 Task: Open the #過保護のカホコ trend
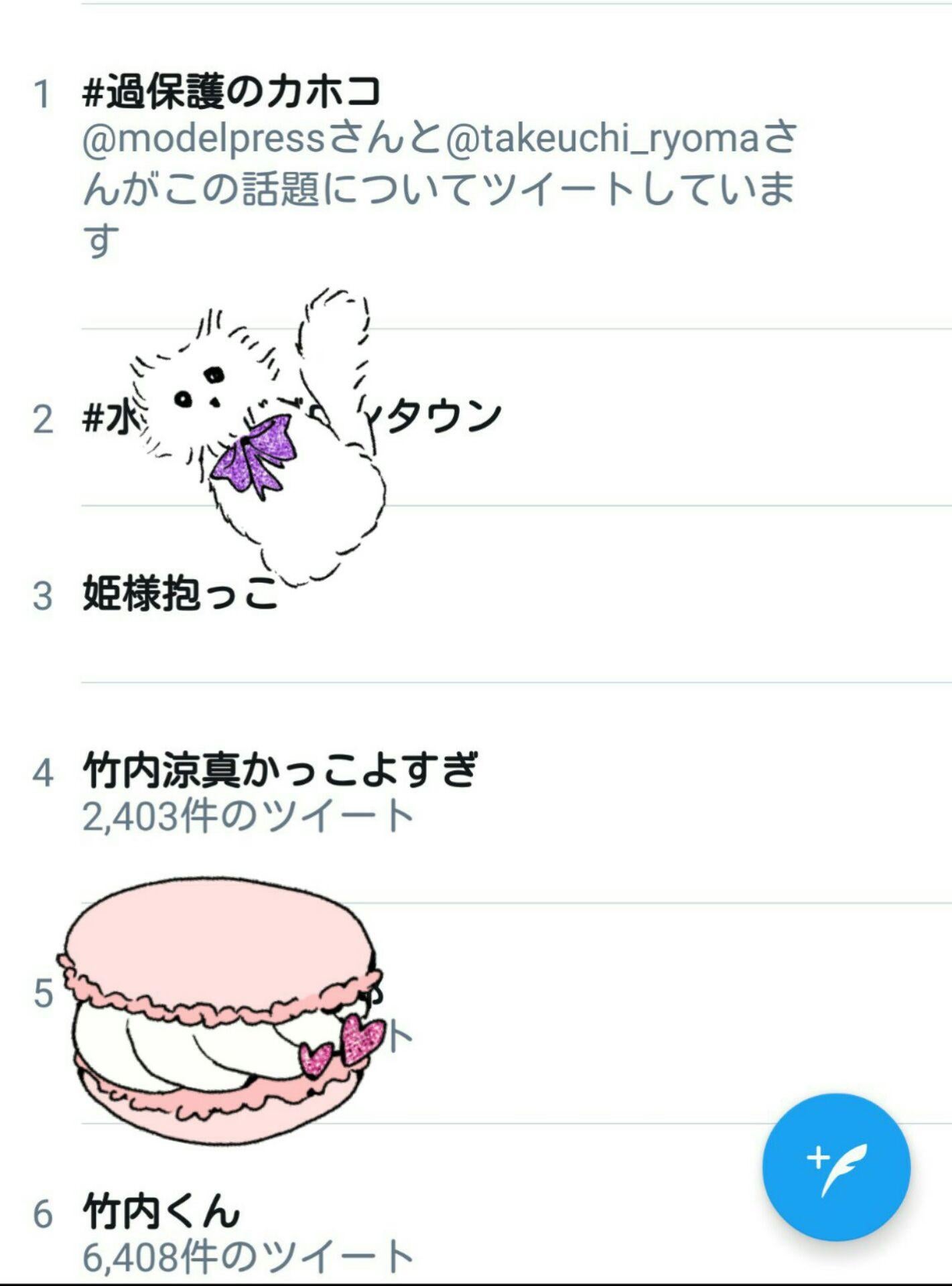(x=231, y=92)
